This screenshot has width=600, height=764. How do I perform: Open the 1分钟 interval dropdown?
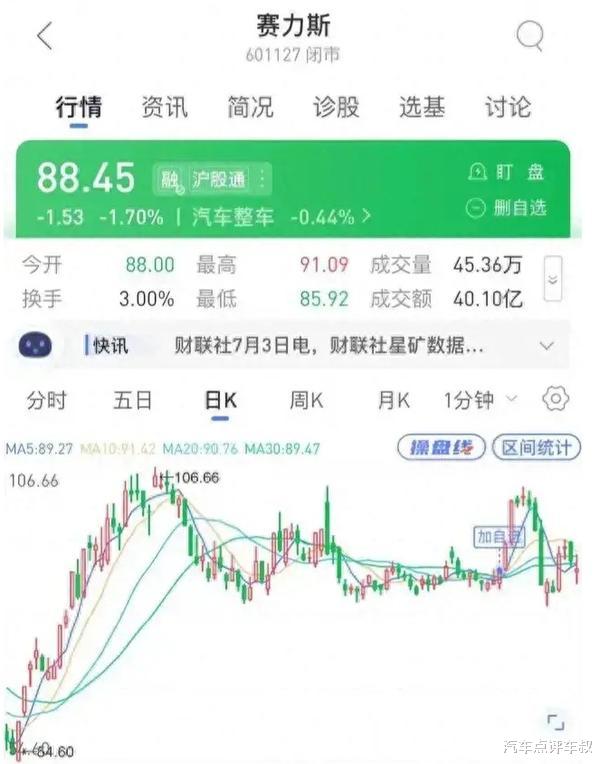point(480,400)
